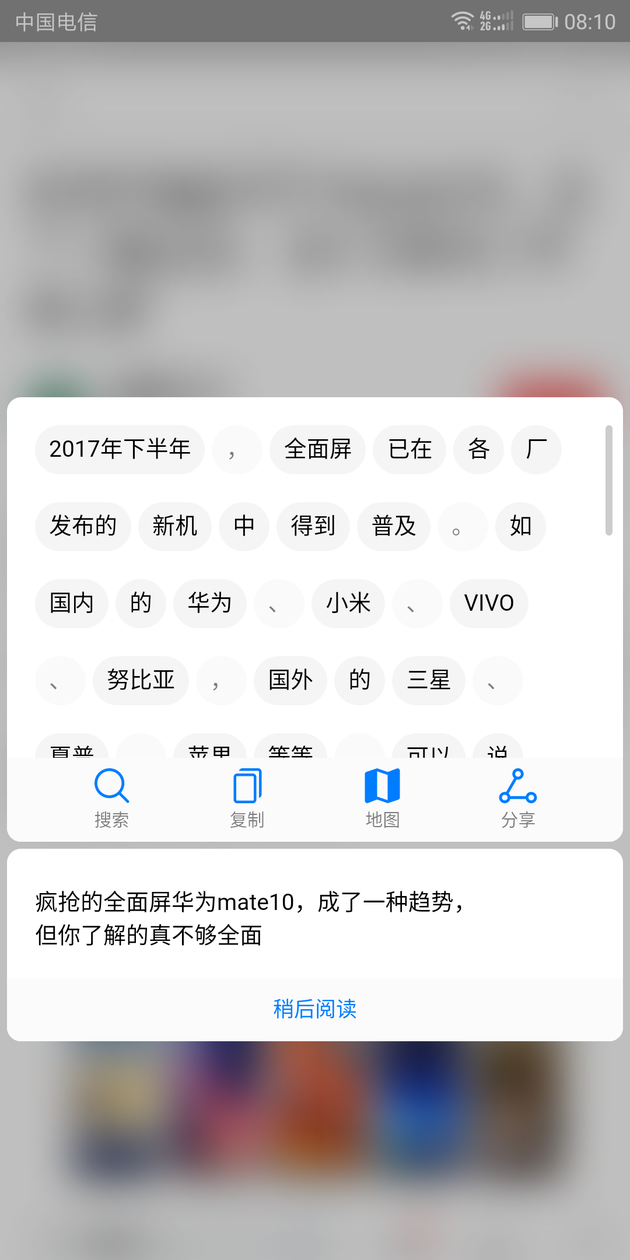
Task: Select the 华为 word chip
Action: pyautogui.click(x=209, y=603)
